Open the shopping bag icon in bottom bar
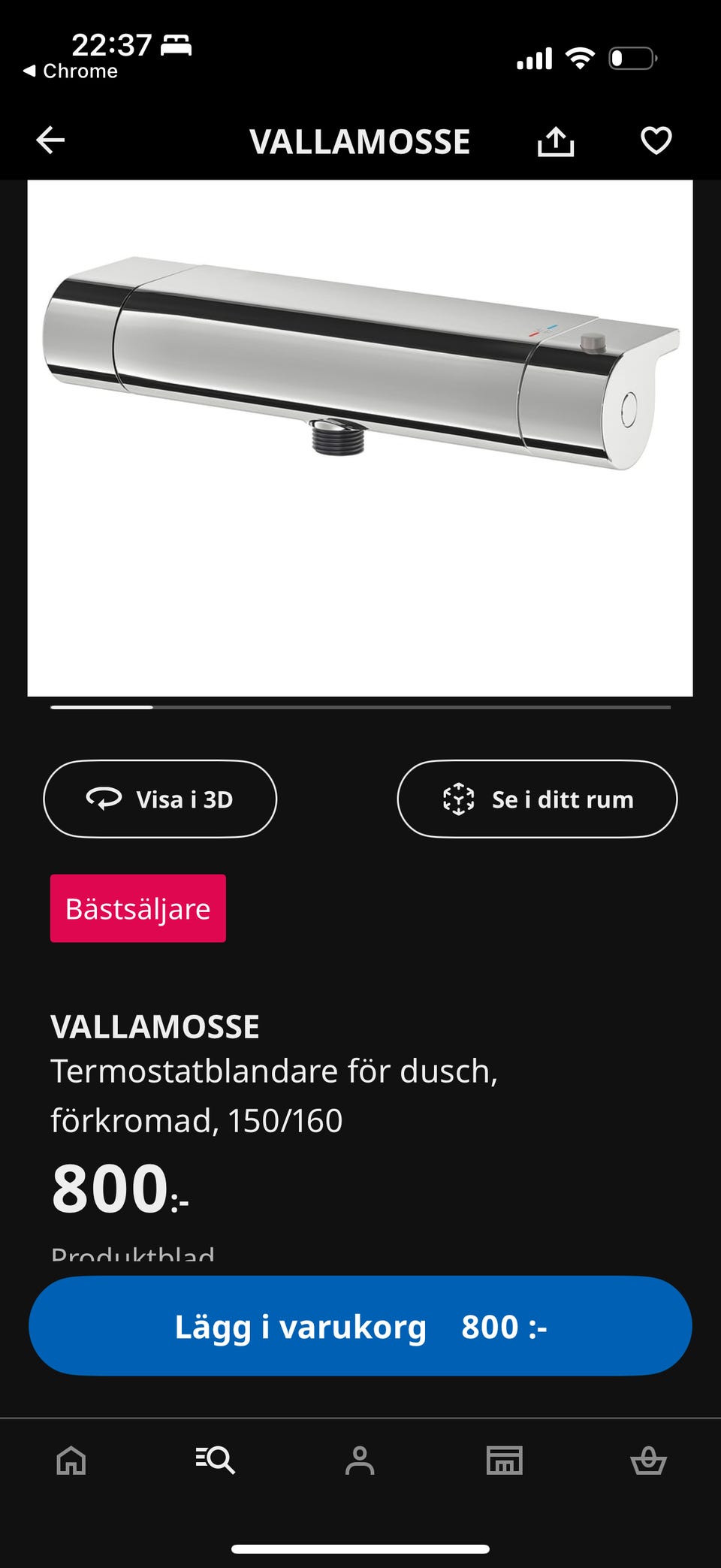Screen dimensions: 721x1568 (x=649, y=1461)
